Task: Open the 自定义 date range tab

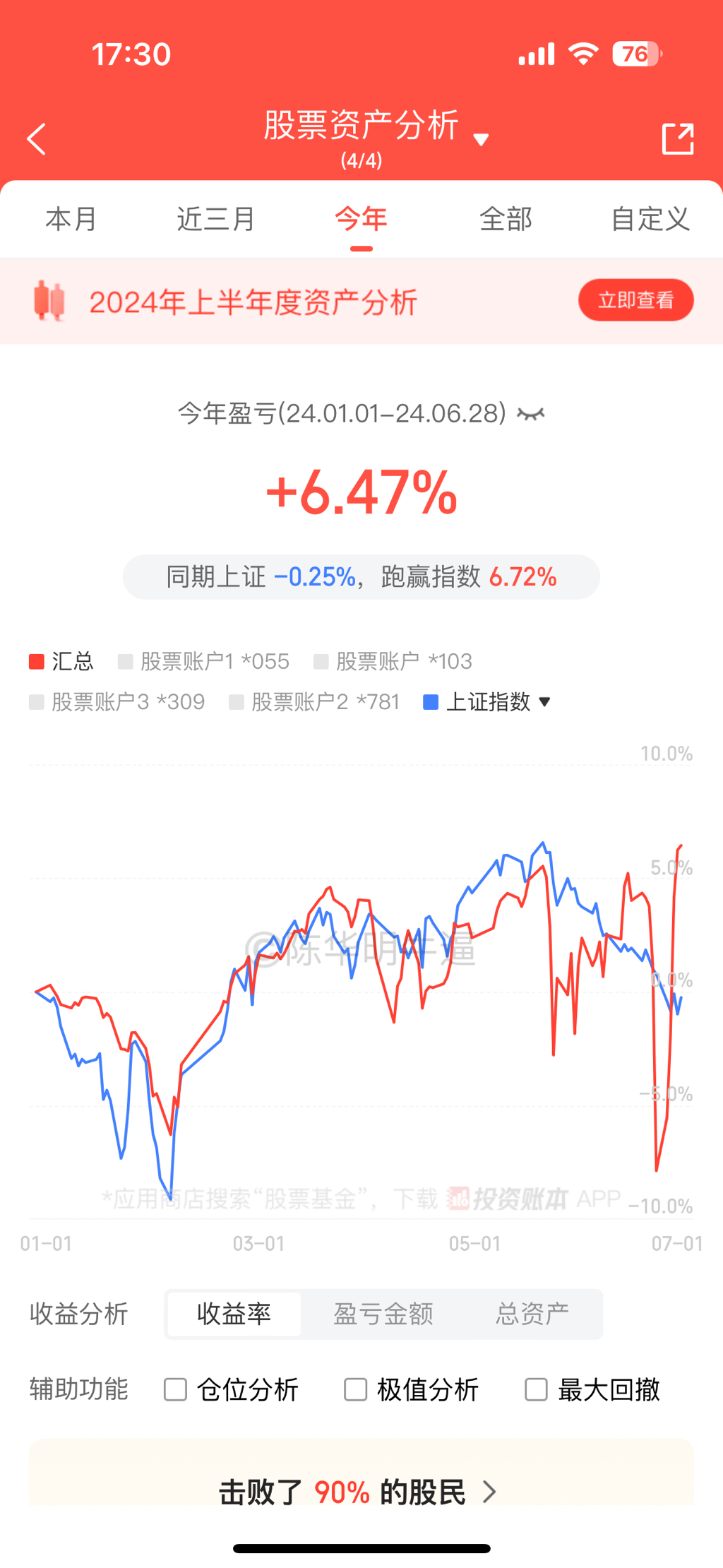Action: click(650, 219)
